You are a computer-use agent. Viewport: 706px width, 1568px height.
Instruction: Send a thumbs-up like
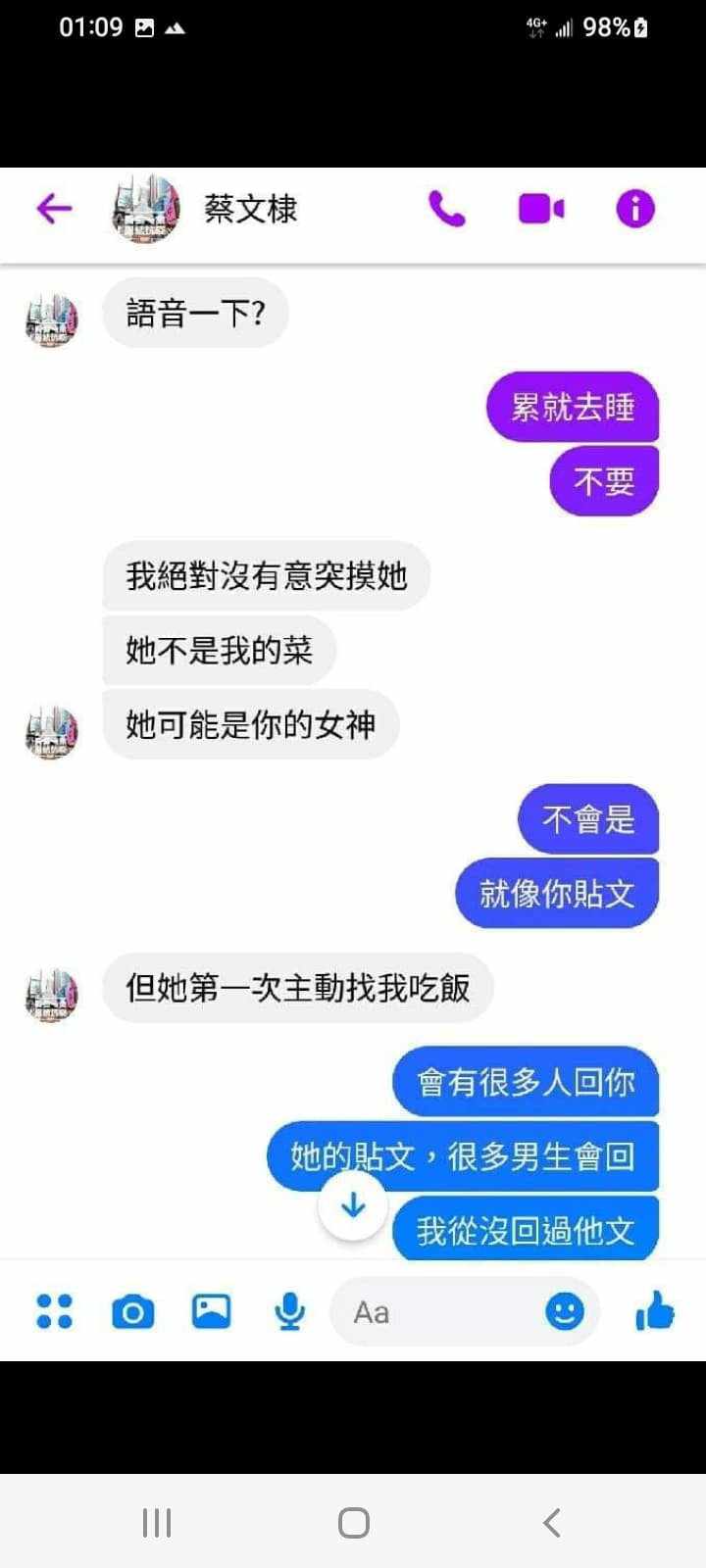tap(655, 1310)
